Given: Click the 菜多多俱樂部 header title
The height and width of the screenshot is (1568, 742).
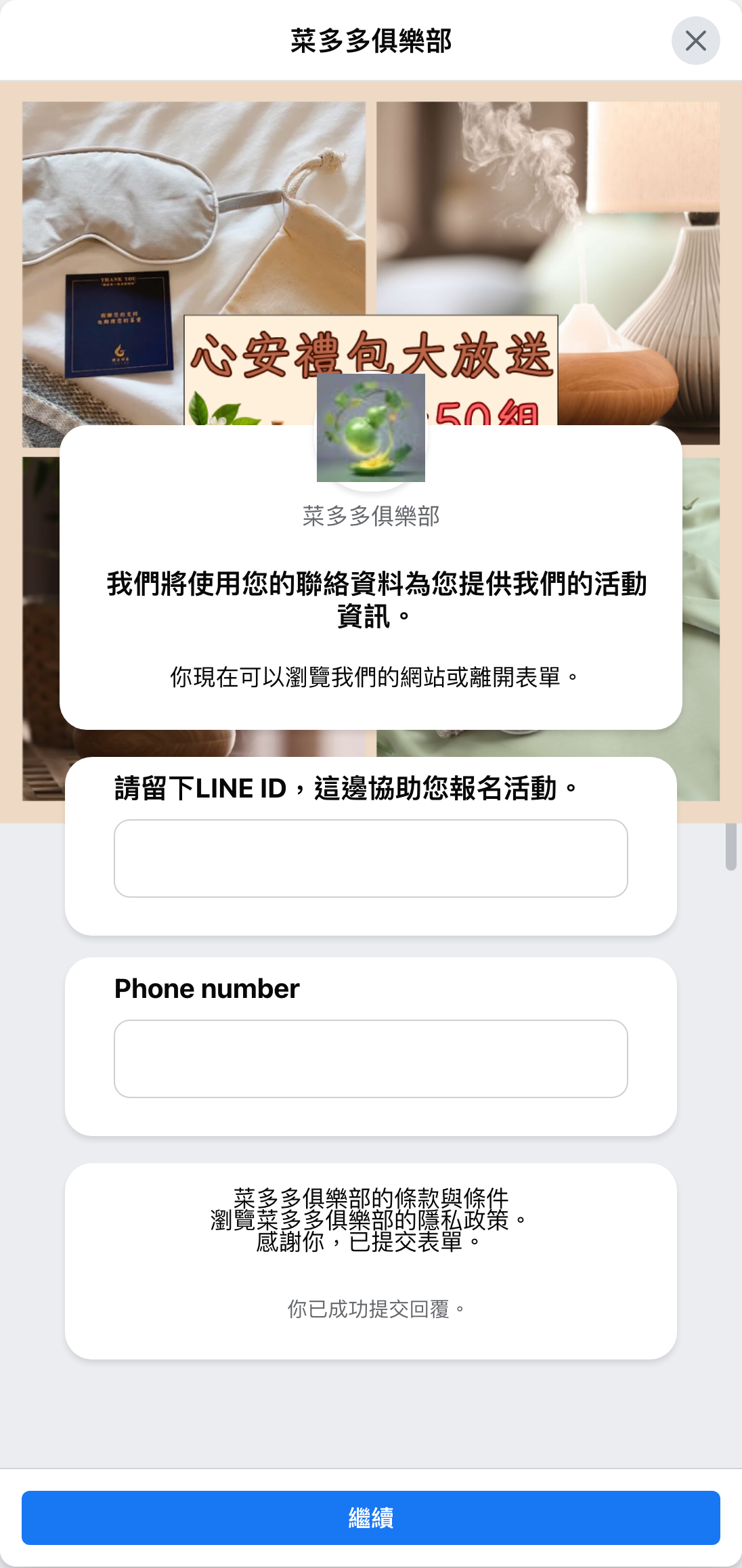Looking at the screenshot, I should tap(371, 41).
